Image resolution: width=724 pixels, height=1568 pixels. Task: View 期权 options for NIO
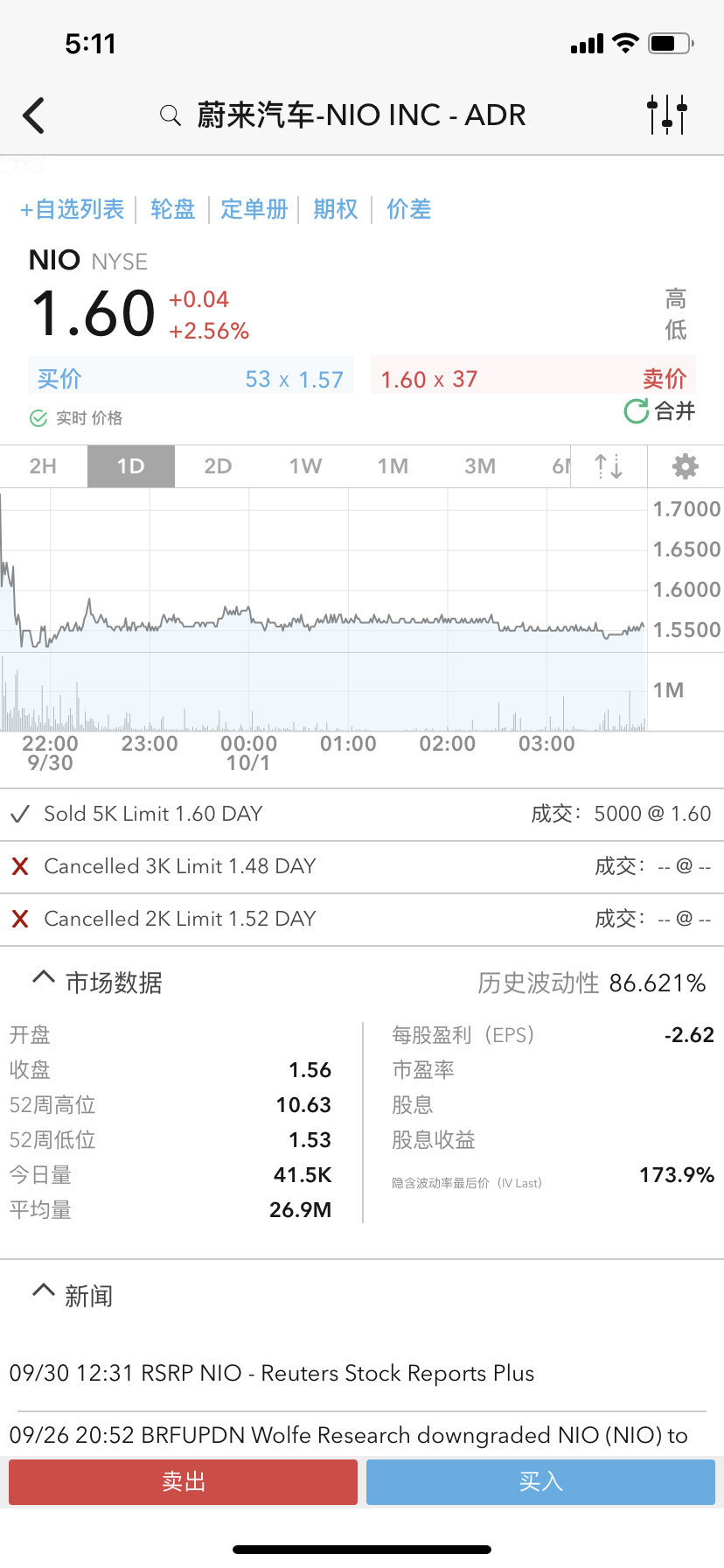[x=336, y=209]
